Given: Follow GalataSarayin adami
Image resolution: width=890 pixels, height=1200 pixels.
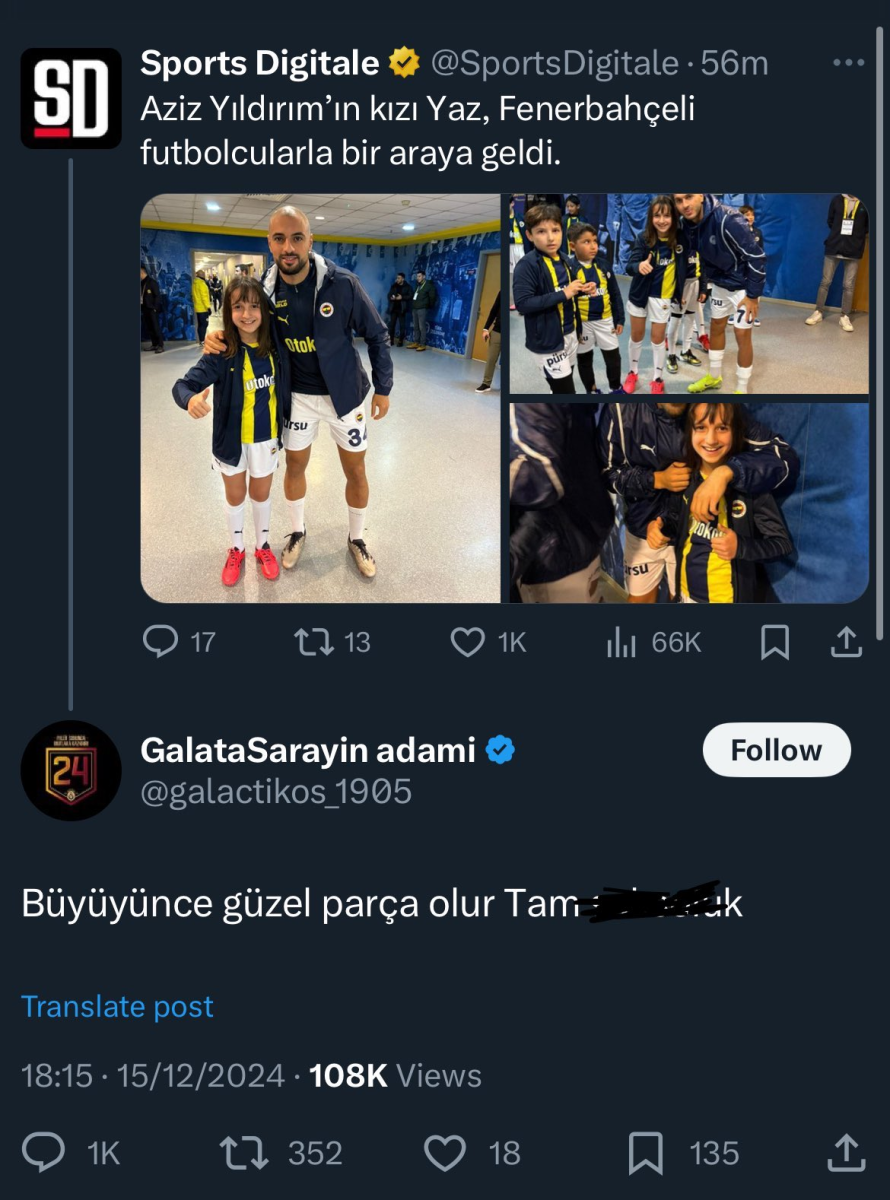Looking at the screenshot, I should (x=776, y=750).
